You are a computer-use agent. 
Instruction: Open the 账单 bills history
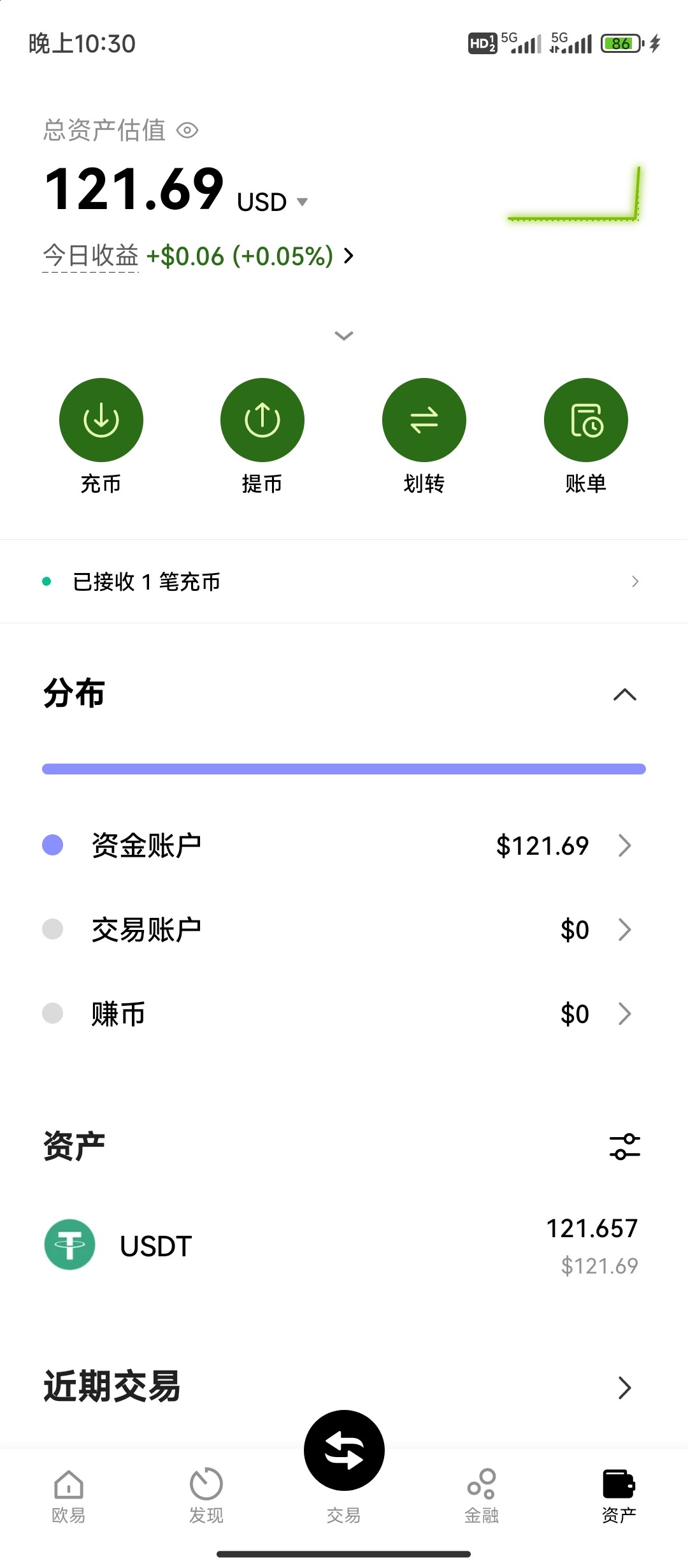point(585,421)
